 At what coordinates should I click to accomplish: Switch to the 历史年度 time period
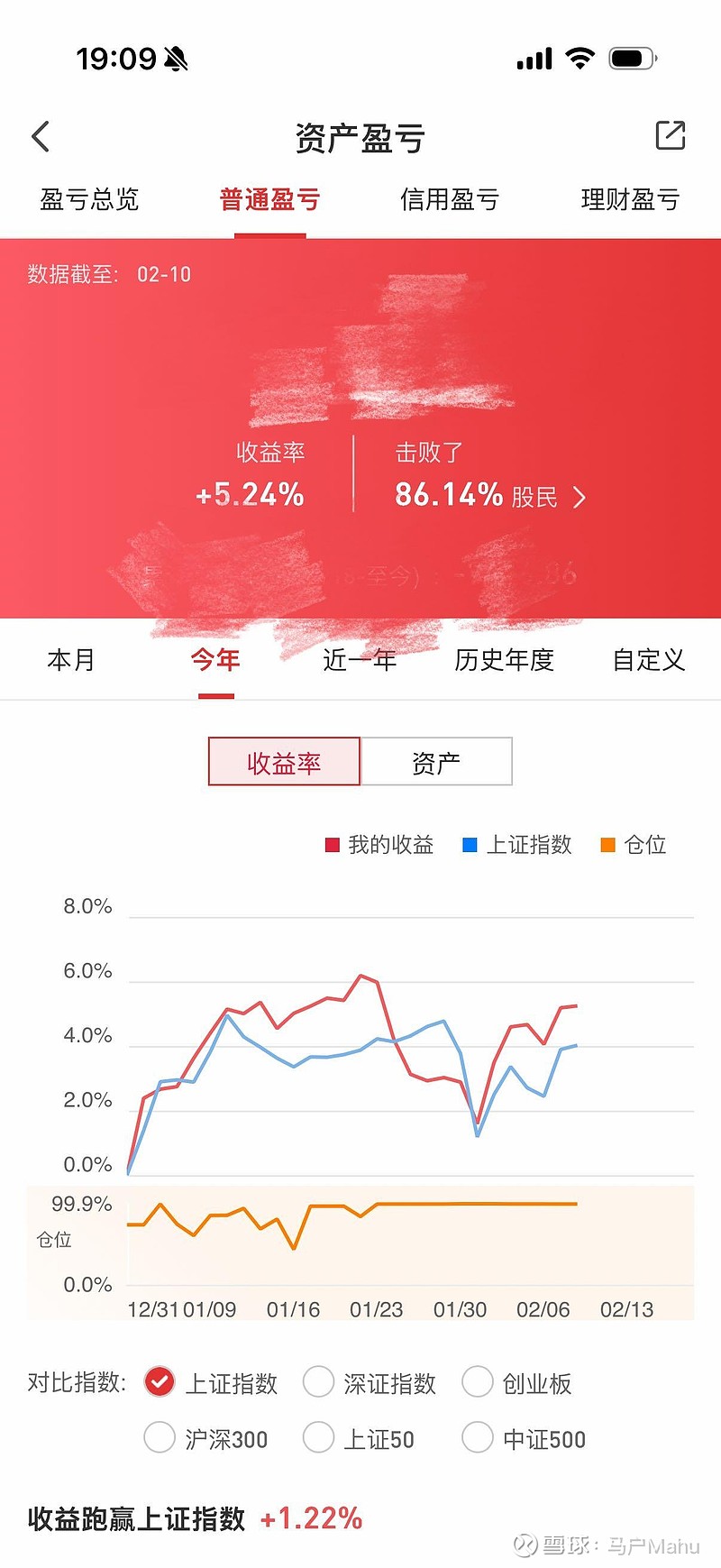[x=505, y=660]
